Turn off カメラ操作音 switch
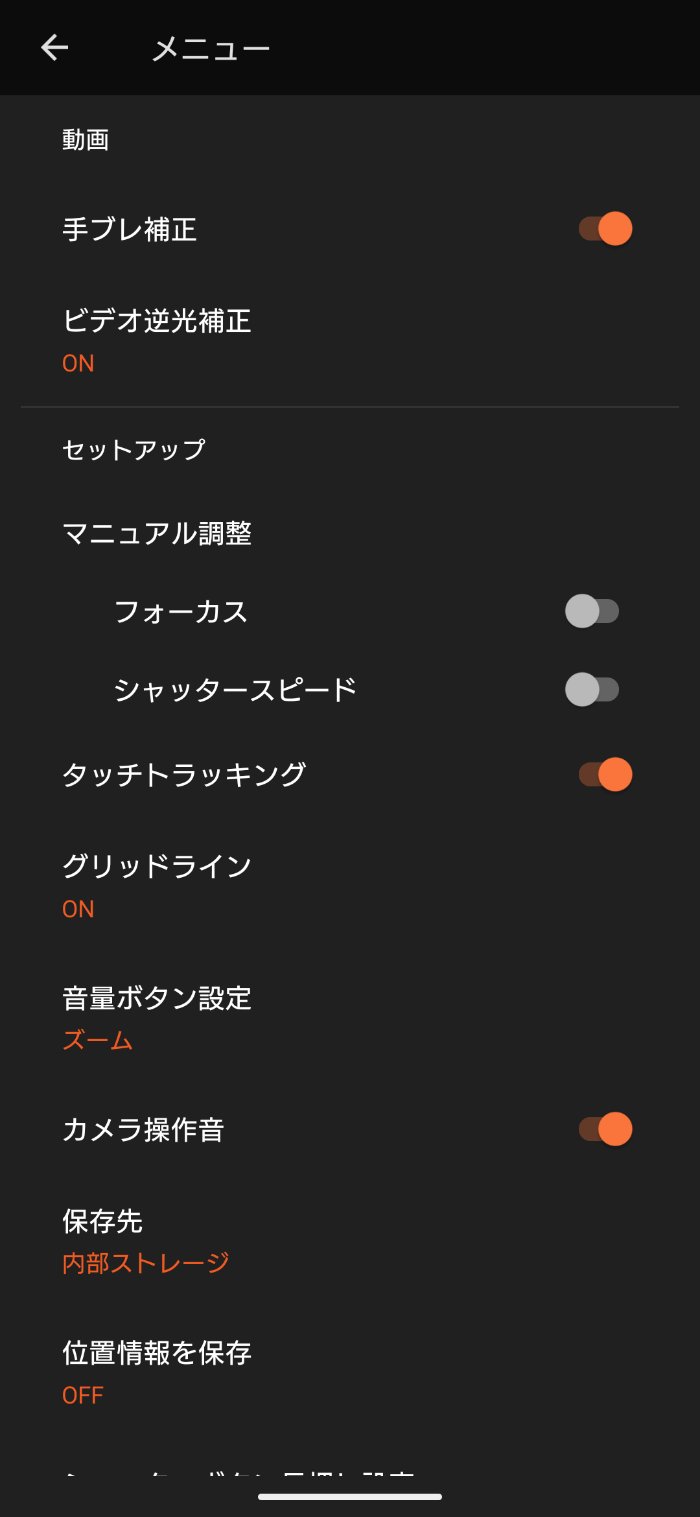Viewport: 700px width, 1517px height. [604, 1129]
